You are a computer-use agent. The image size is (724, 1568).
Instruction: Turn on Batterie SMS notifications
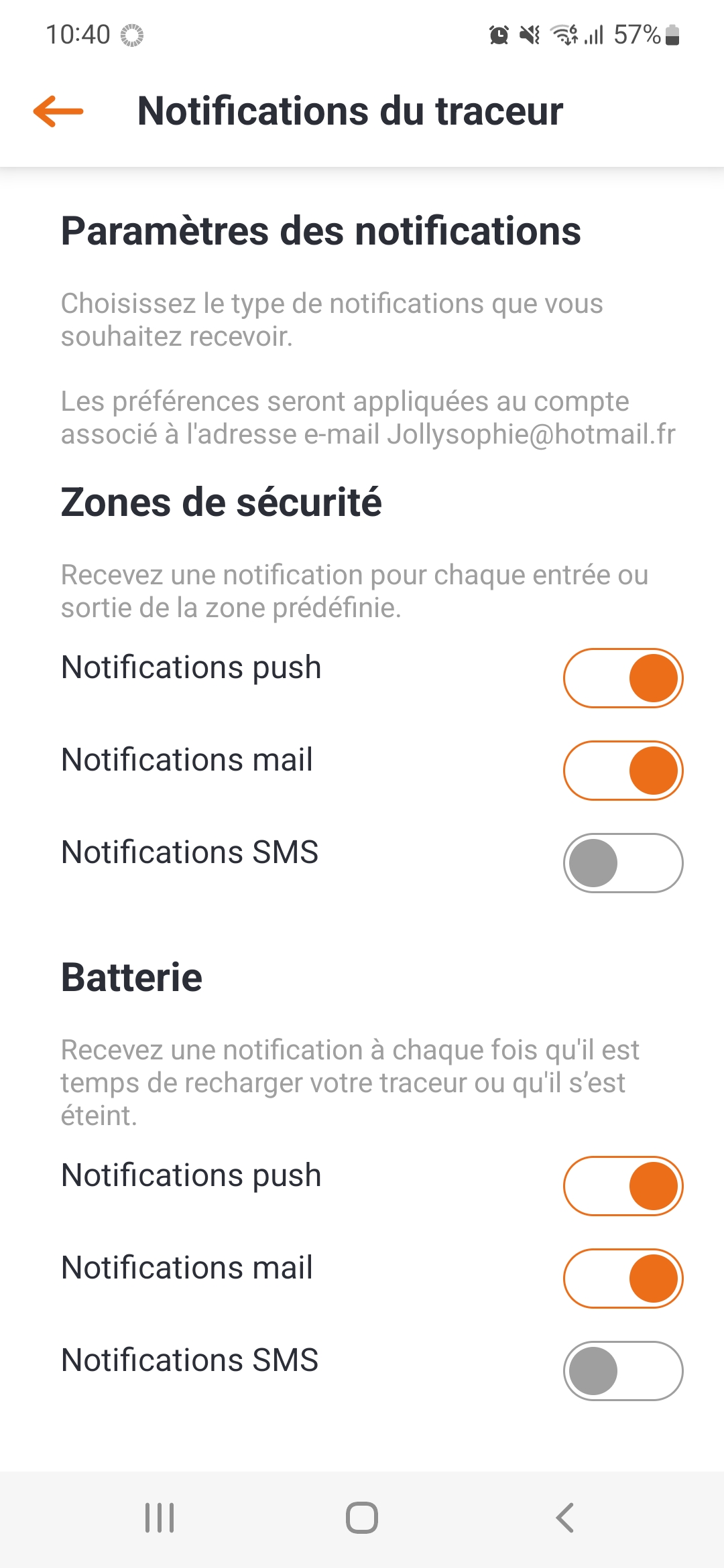[623, 1371]
